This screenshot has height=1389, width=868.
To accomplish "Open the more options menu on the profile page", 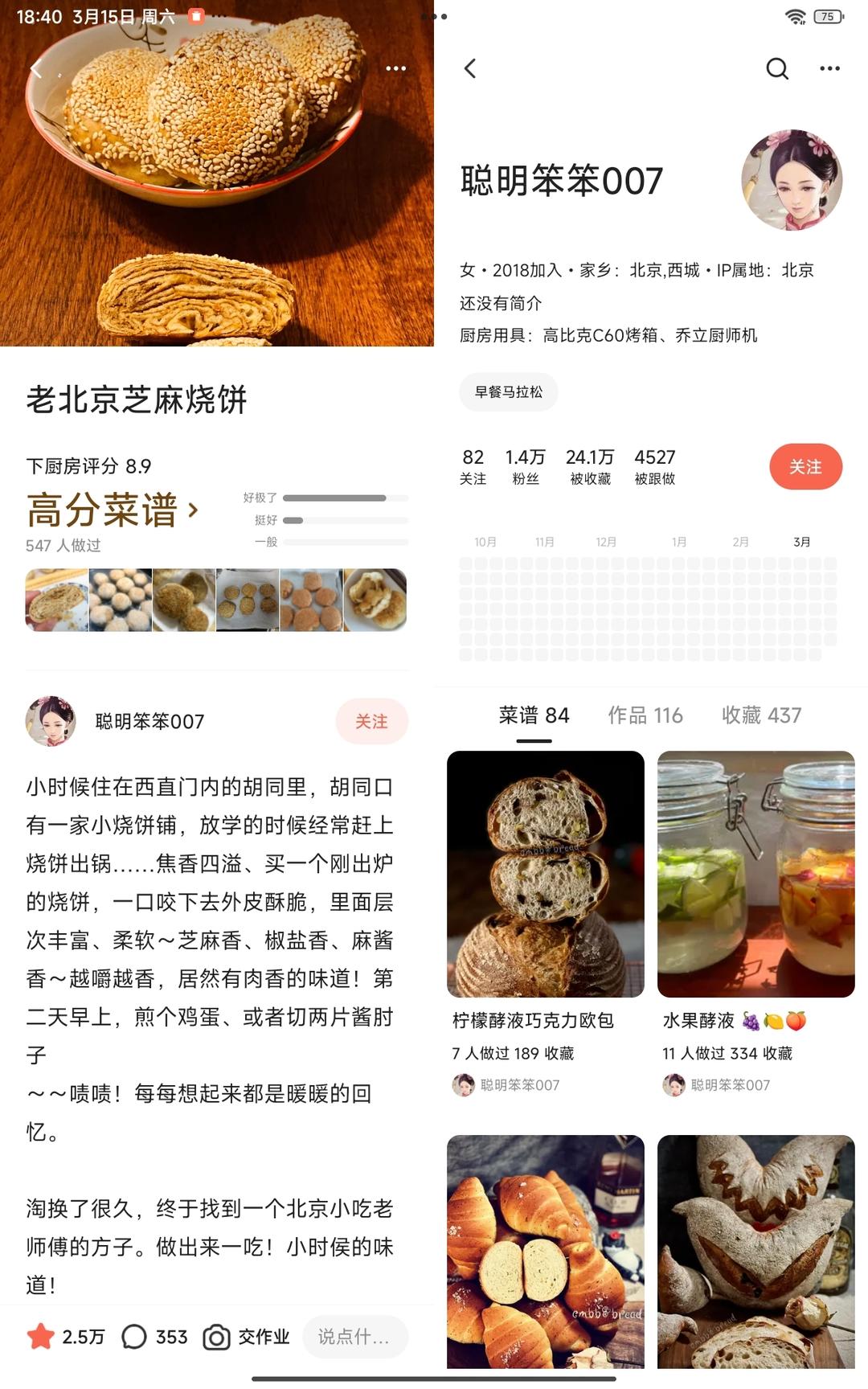I will [x=829, y=69].
